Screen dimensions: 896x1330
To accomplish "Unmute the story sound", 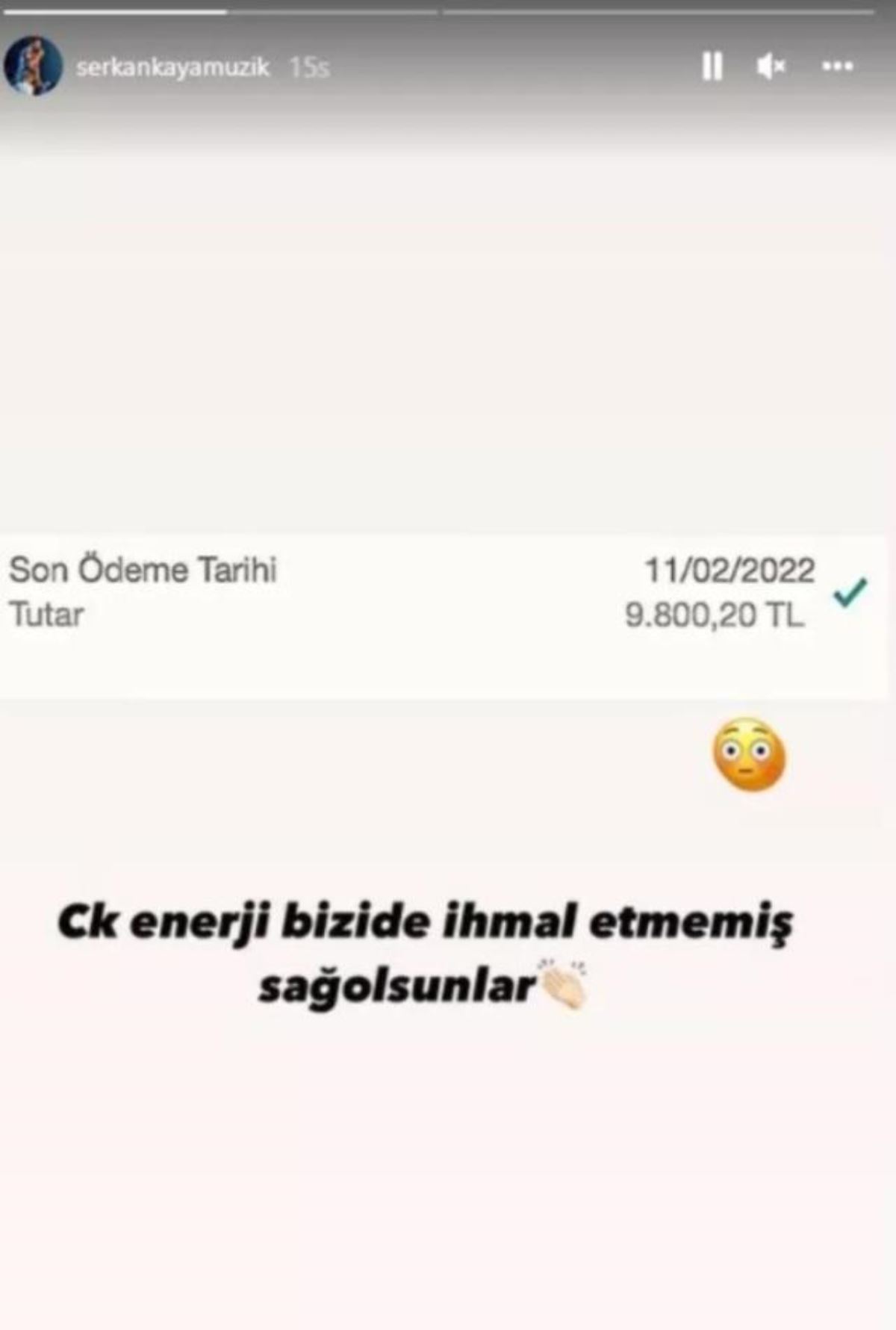I will click(x=771, y=67).
